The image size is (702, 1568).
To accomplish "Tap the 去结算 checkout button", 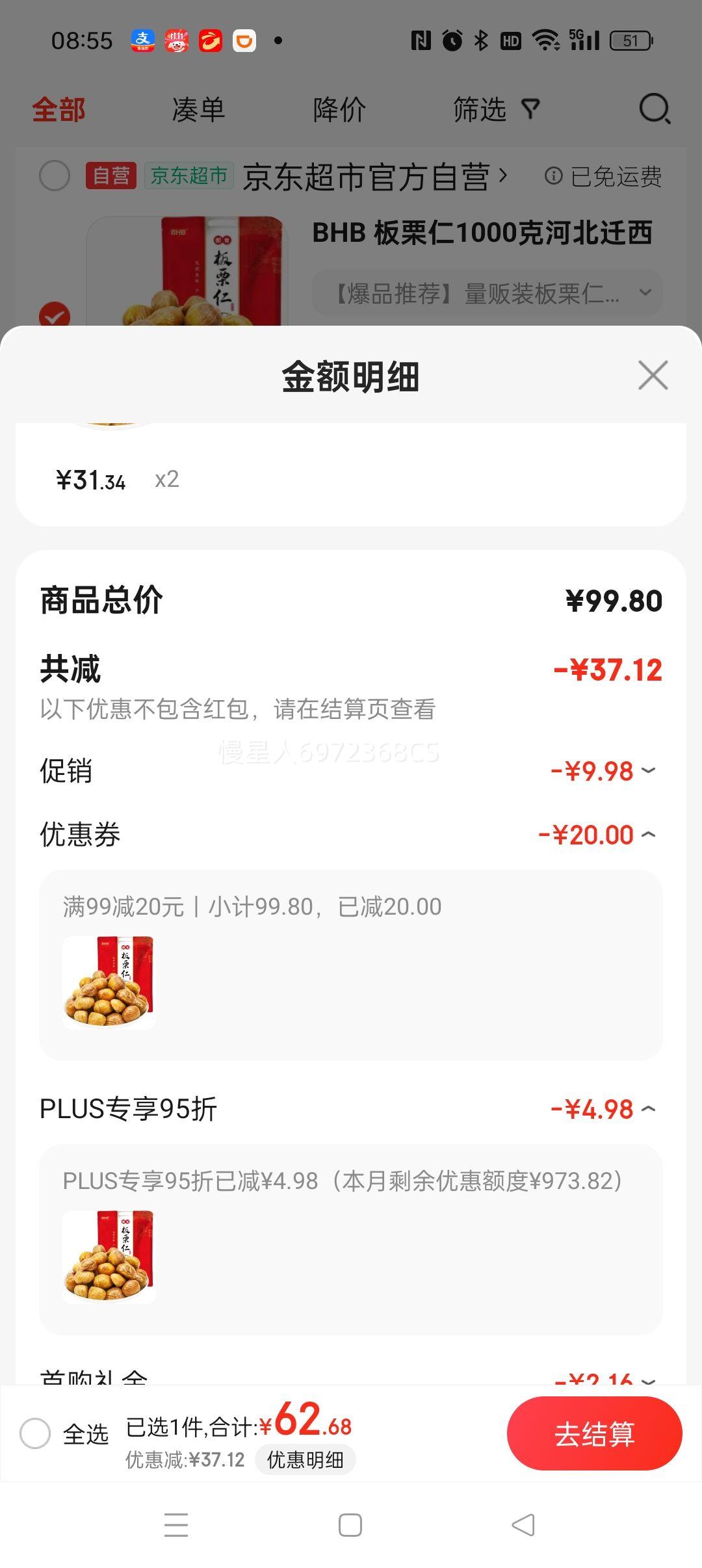I will pos(595,1433).
